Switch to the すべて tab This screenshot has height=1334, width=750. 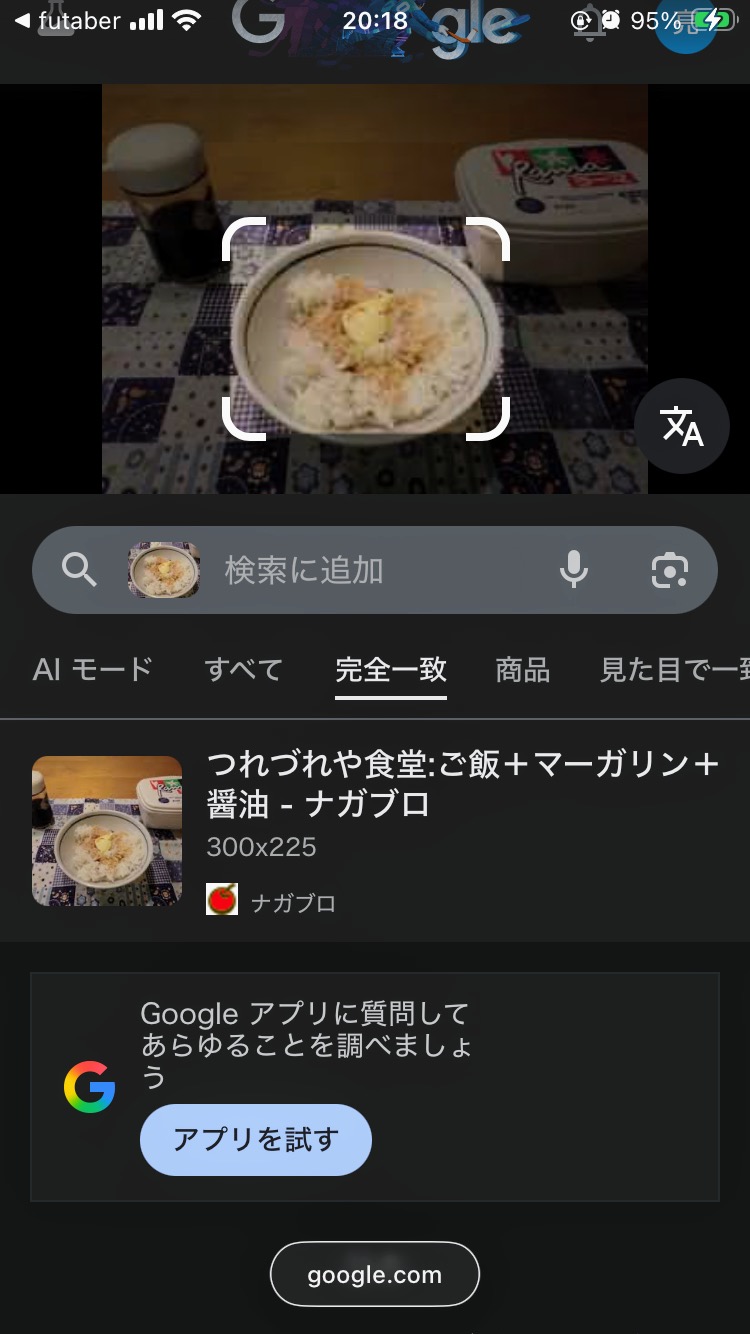click(x=243, y=669)
